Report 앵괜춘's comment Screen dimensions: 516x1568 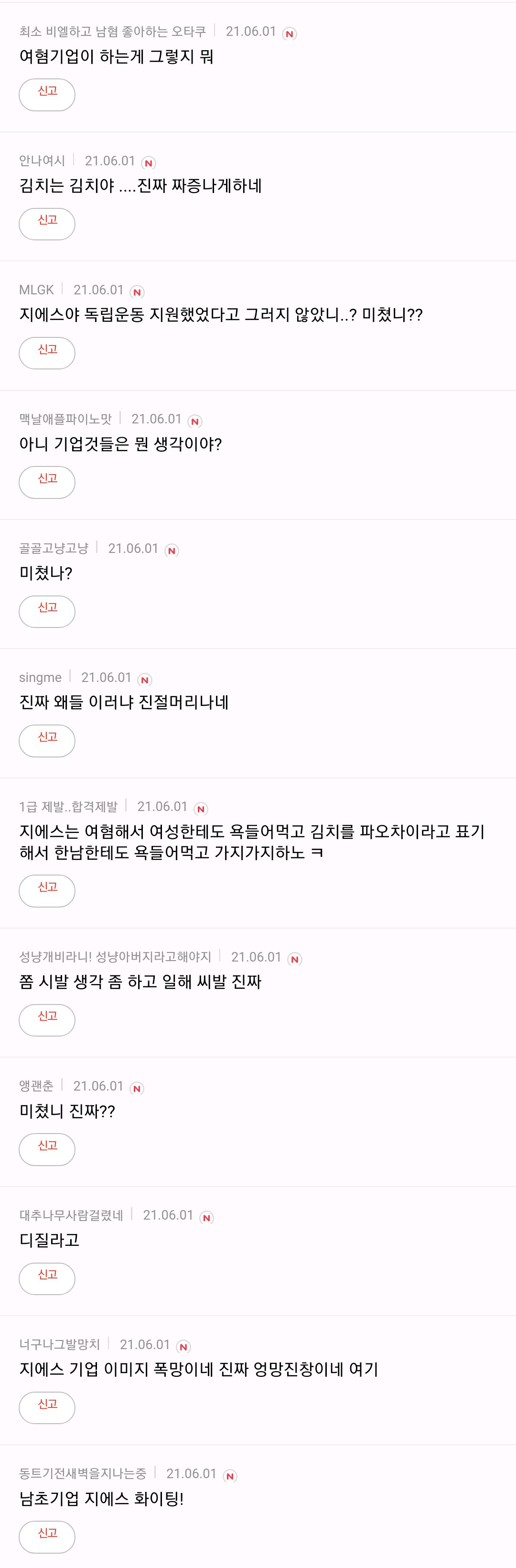(x=47, y=1149)
